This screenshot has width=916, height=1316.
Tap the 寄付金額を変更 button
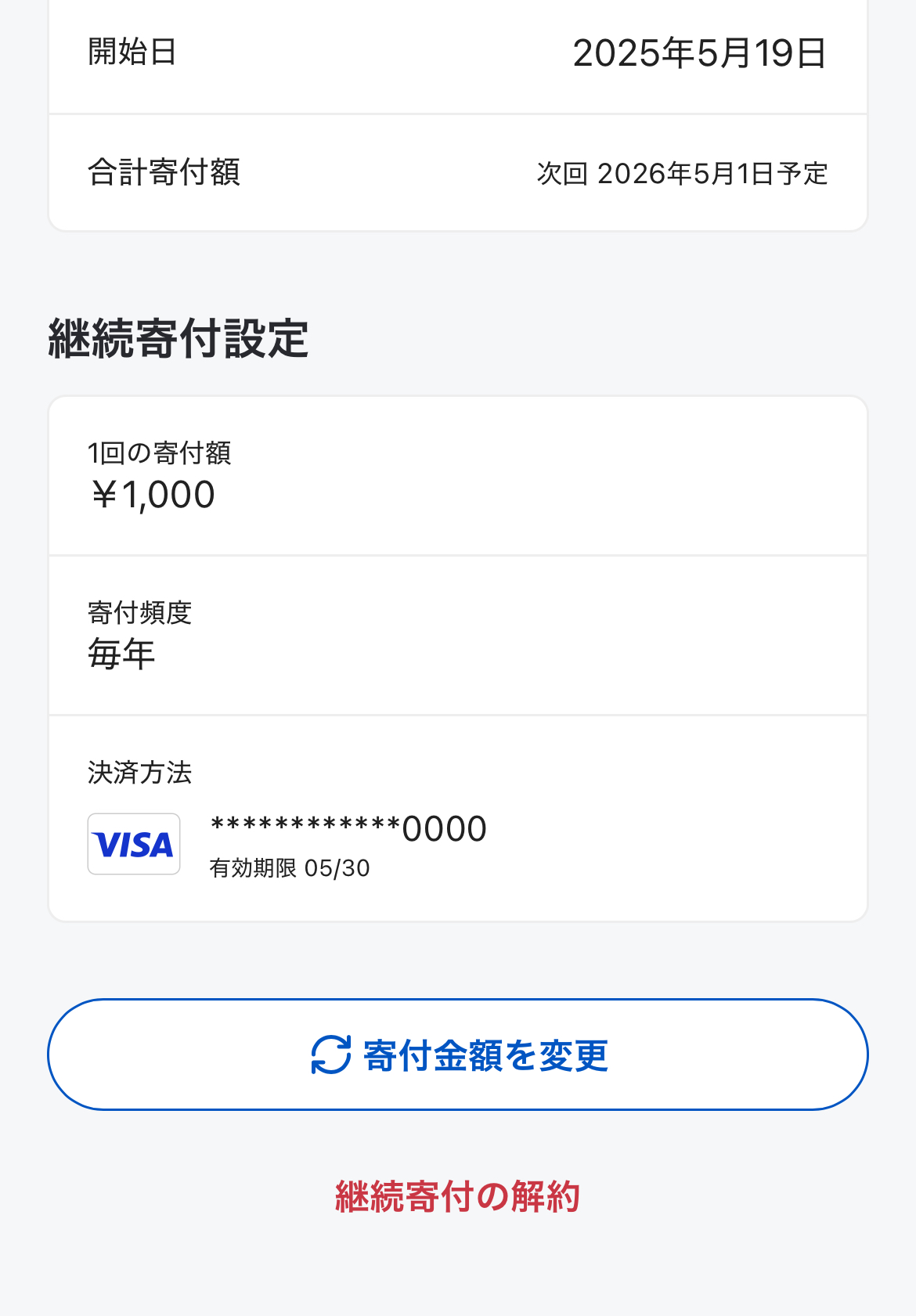458,1055
